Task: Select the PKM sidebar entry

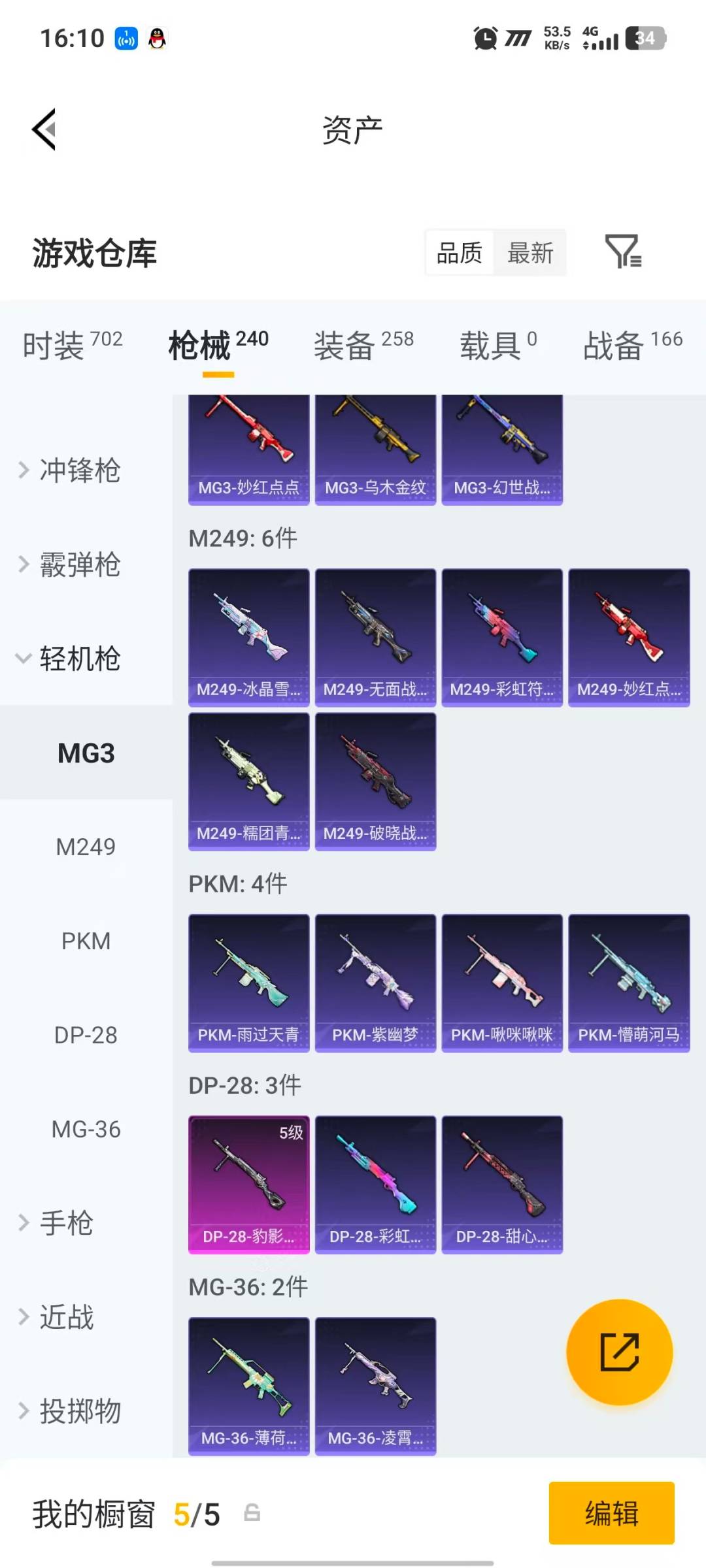Action: 87,941
